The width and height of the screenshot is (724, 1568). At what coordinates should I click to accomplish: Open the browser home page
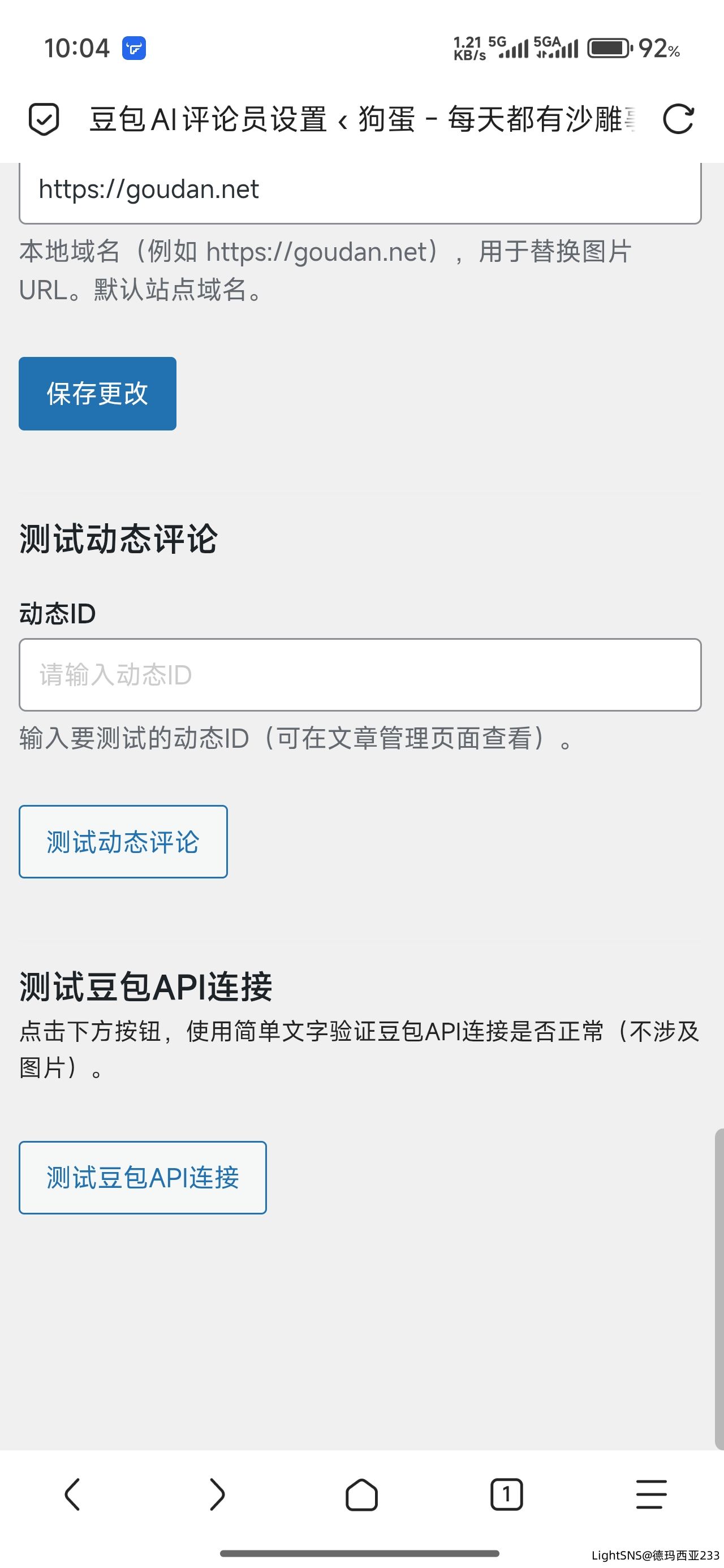tap(361, 1494)
